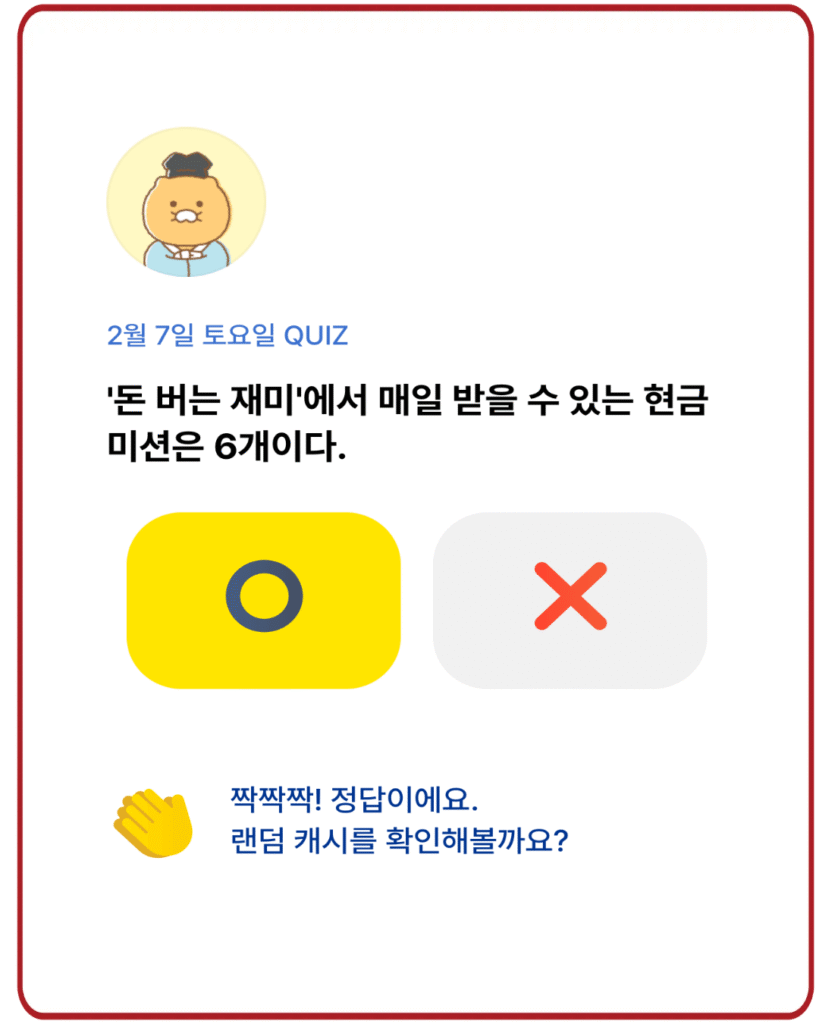Select the O answer button
This screenshot has height=1024, width=819.
[x=263, y=600]
